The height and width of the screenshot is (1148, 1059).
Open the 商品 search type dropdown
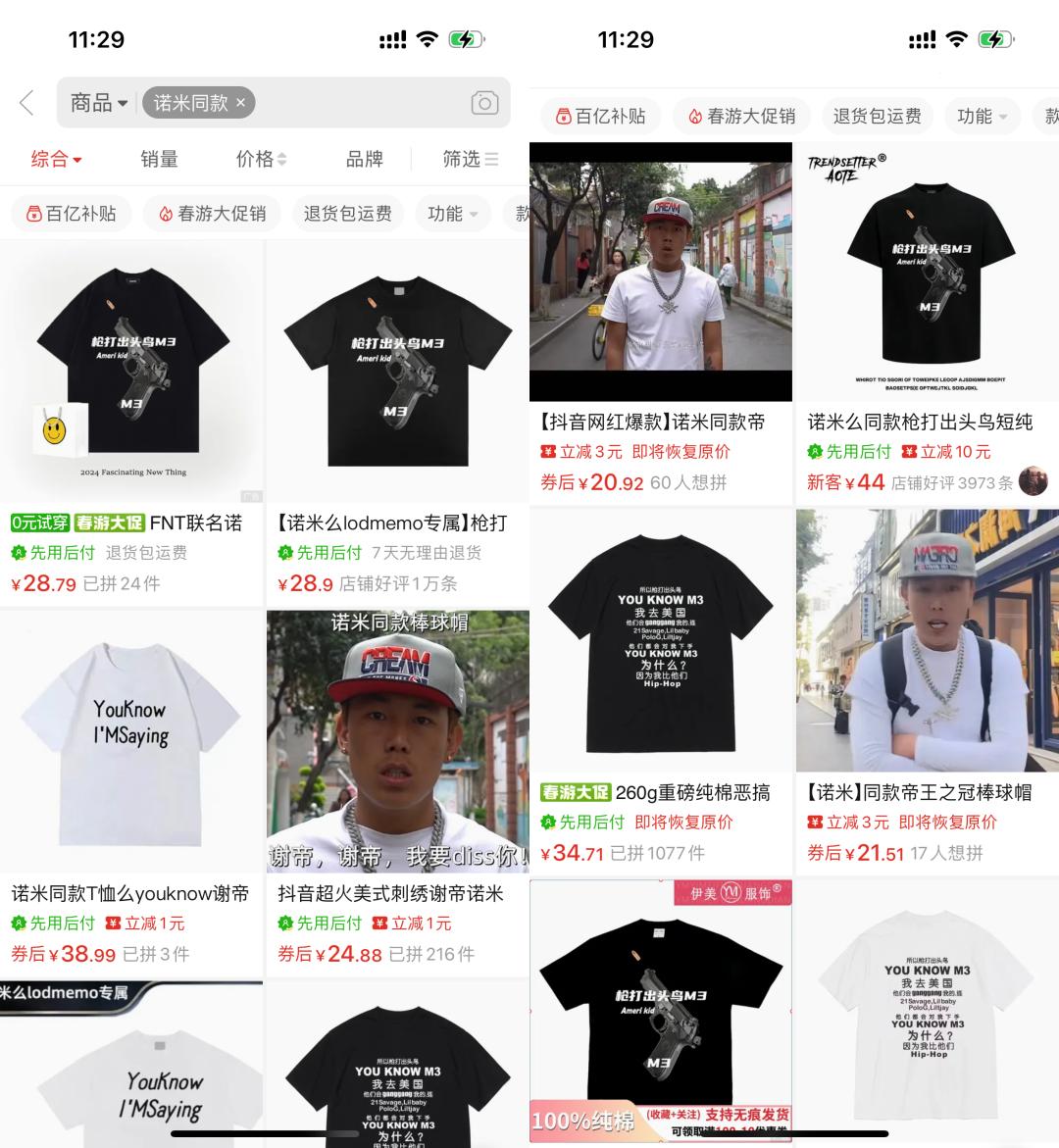coord(99,103)
